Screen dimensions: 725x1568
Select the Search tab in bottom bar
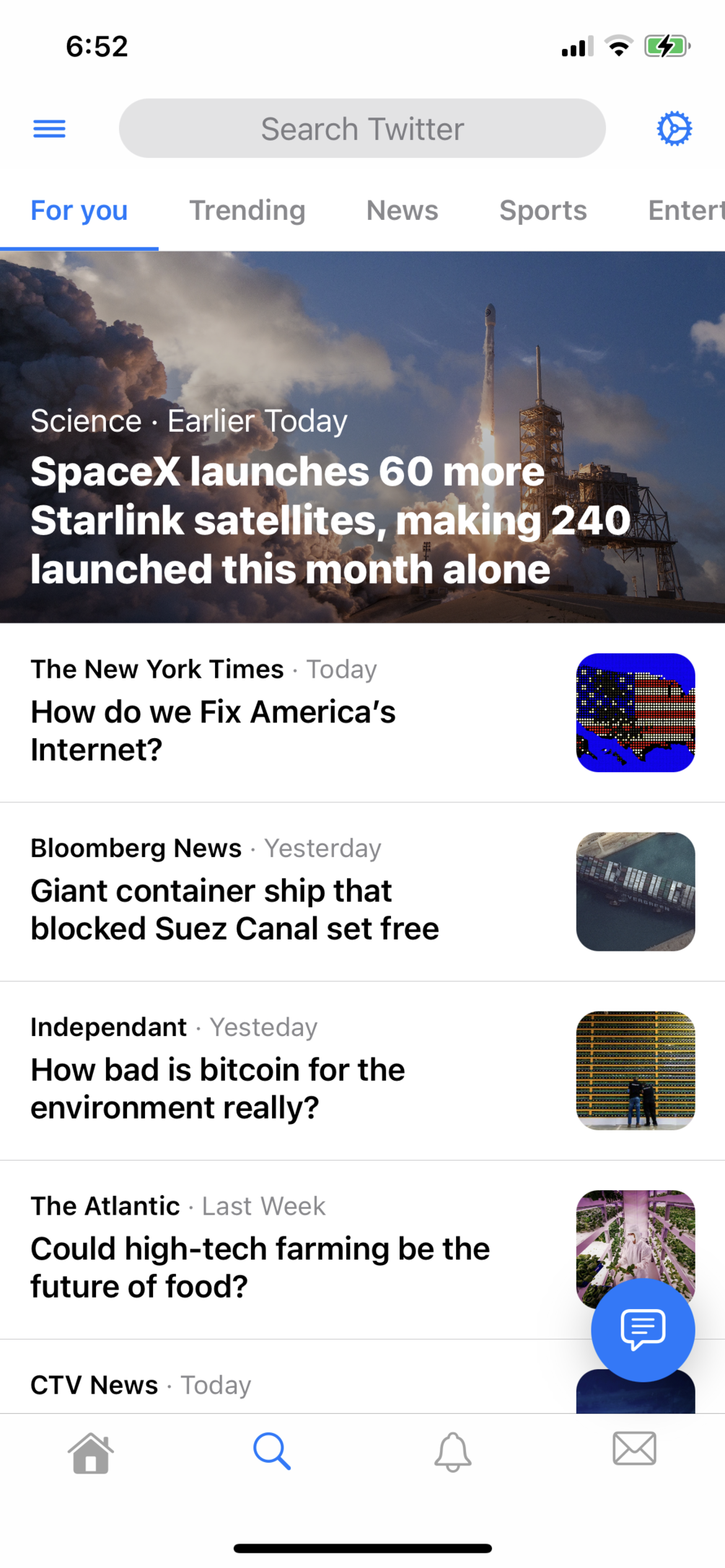pos(272,1452)
